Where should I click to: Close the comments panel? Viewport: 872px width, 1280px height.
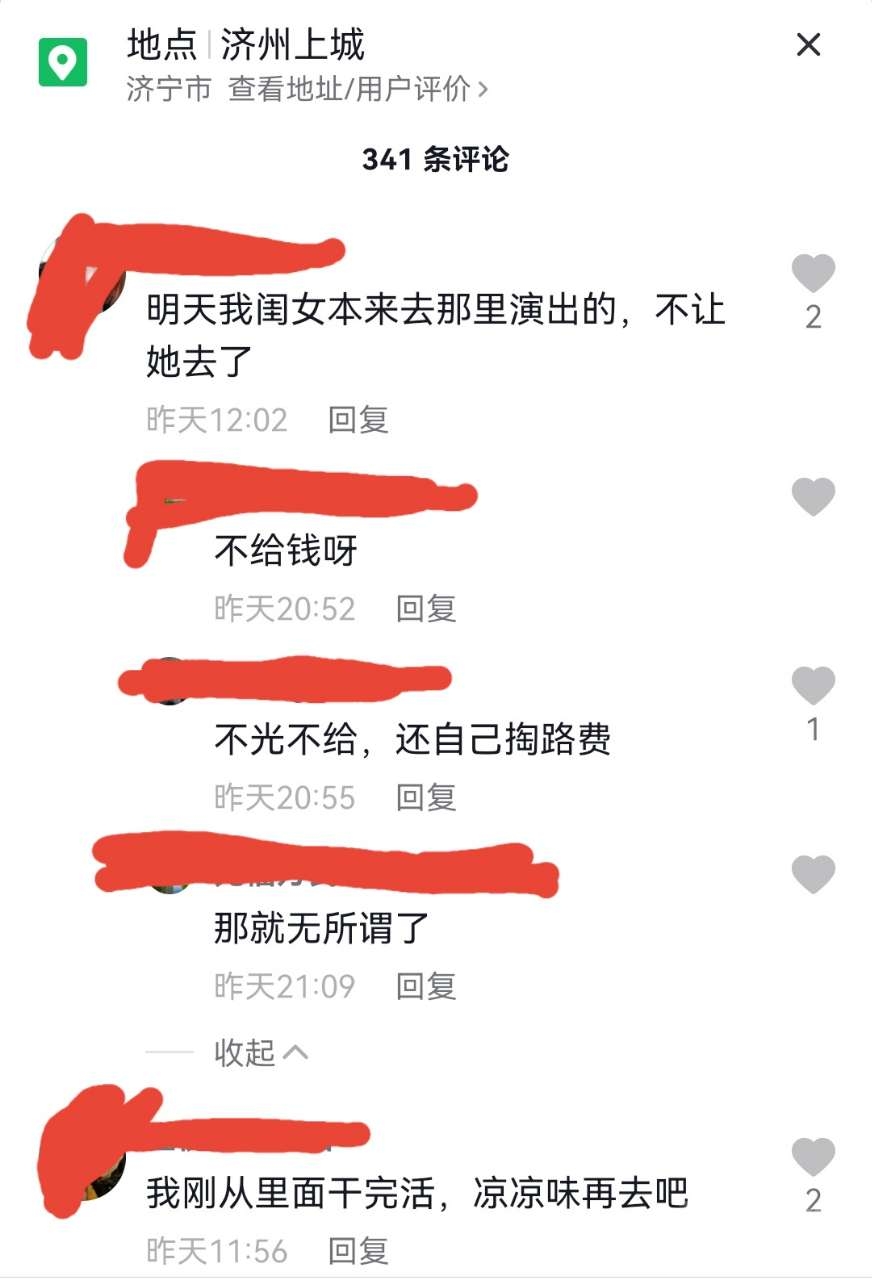(x=807, y=45)
